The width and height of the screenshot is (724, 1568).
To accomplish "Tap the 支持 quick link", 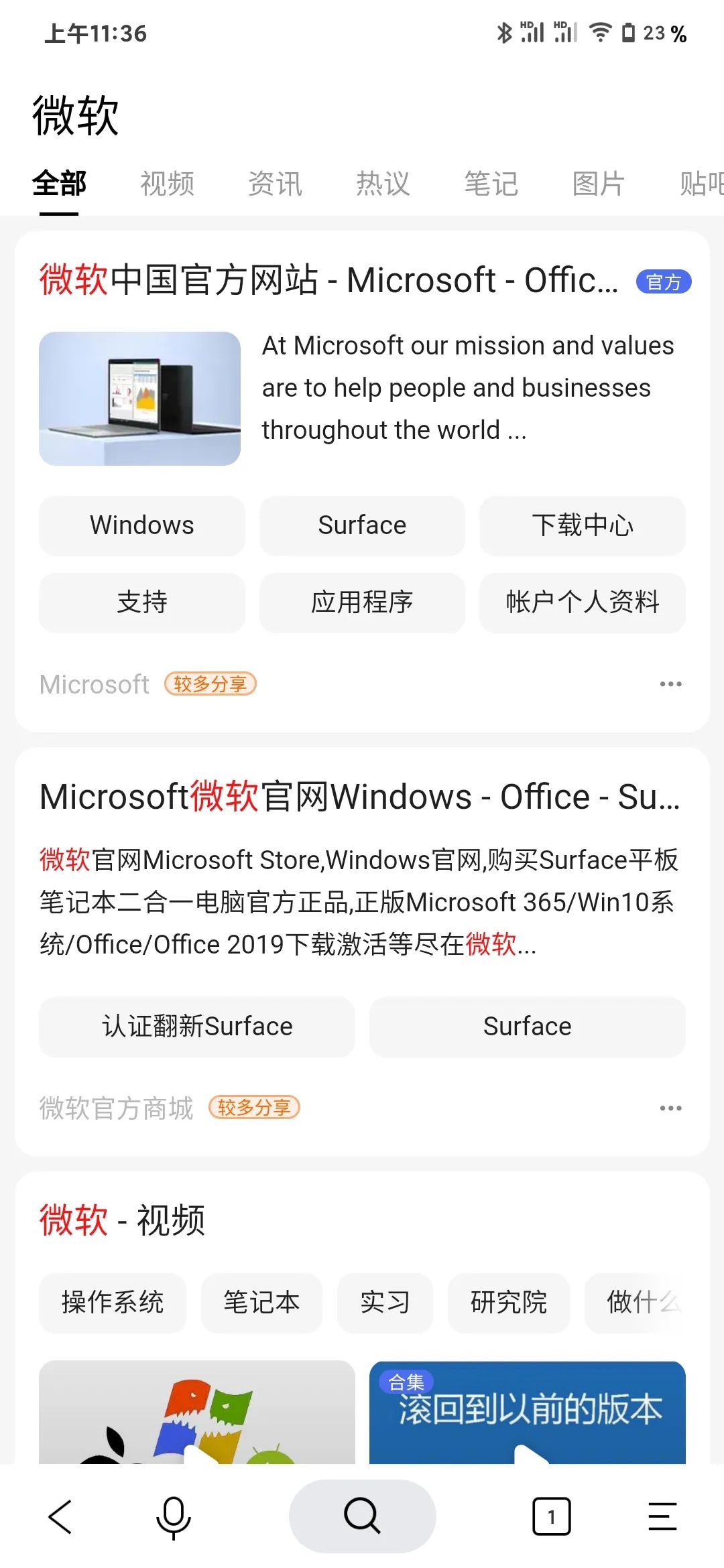I will (x=142, y=602).
